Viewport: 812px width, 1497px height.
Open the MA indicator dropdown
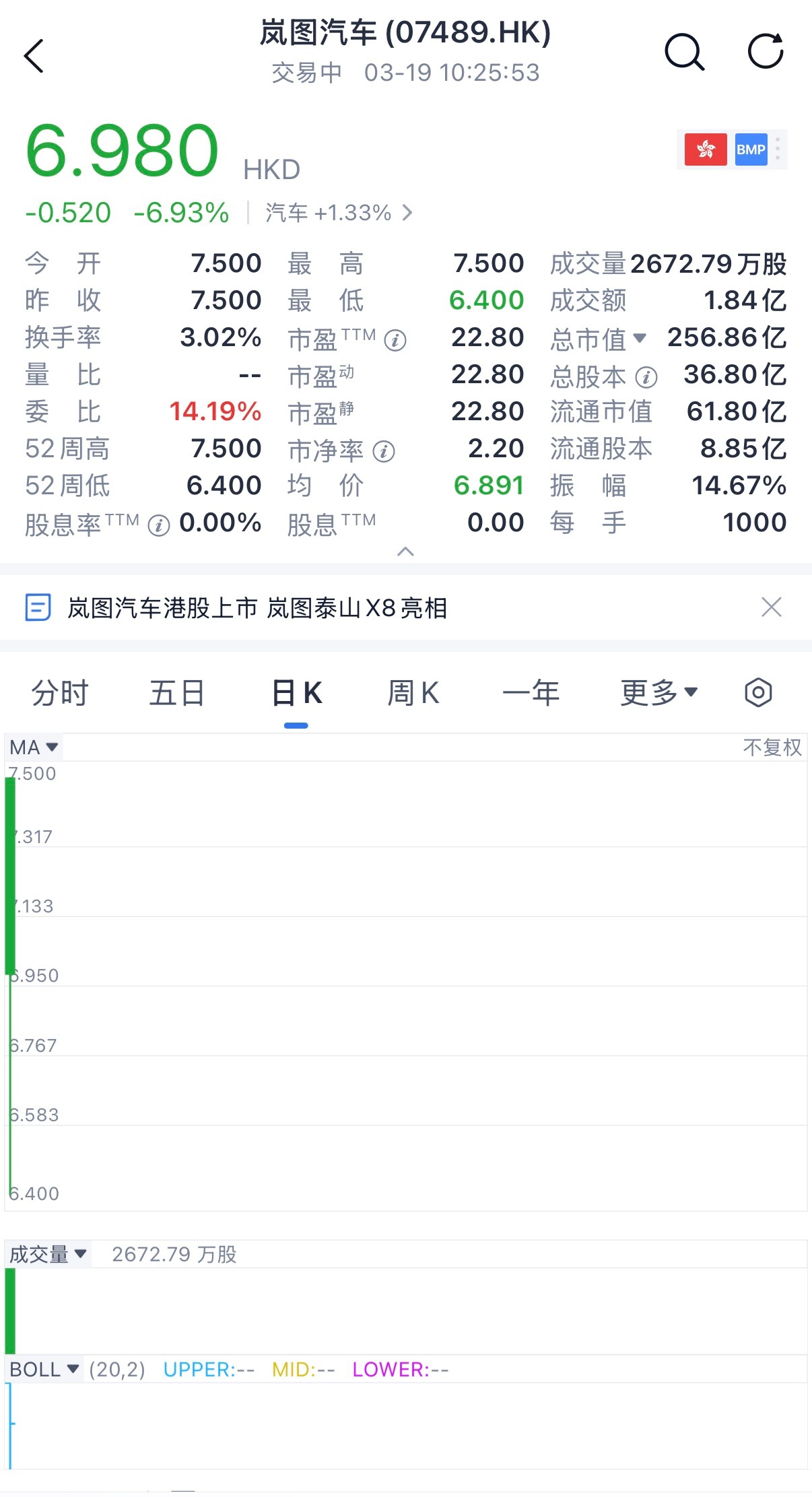pyautogui.click(x=34, y=746)
